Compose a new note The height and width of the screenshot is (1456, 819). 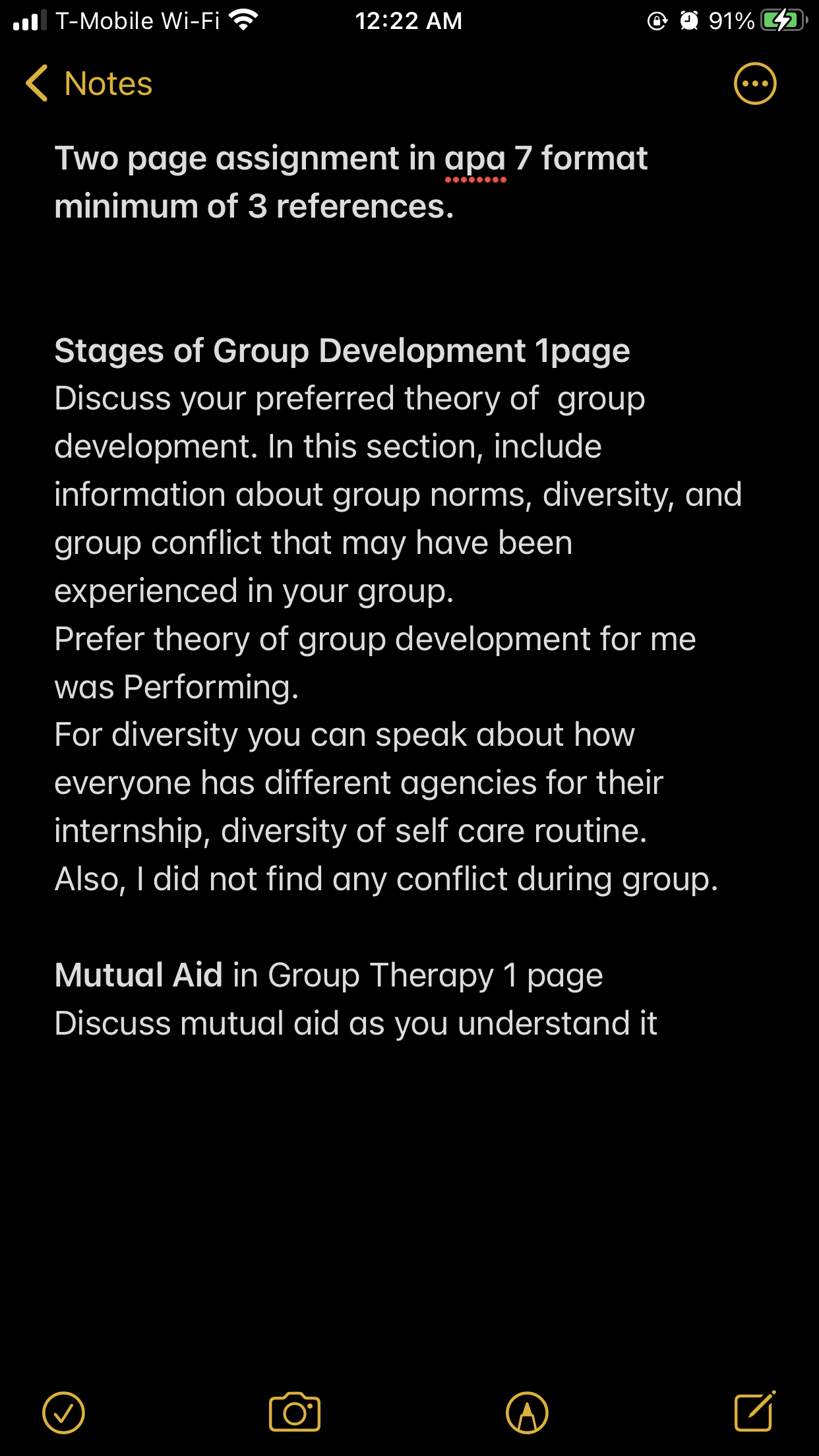[x=755, y=1411]
